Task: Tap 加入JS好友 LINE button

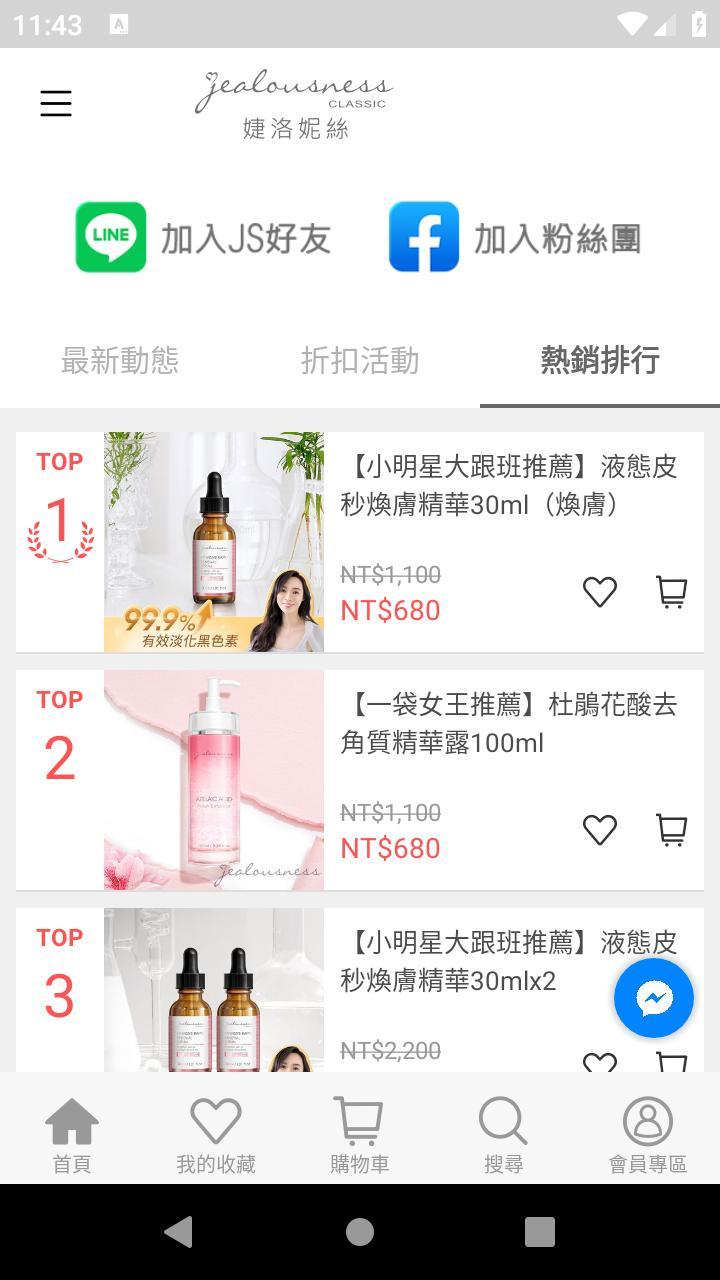Action: point(203,238)
